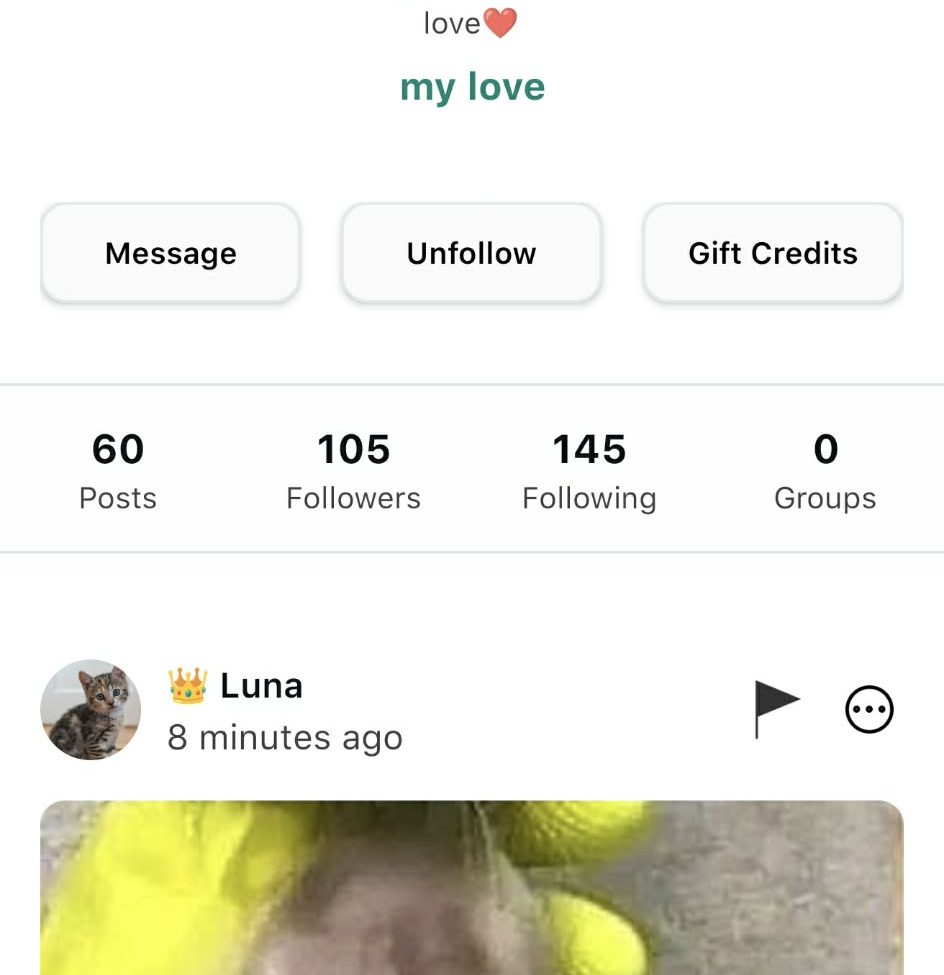The image size is (944, 975).
Task: Click the heart emoji in the bio
Action: 499,22
